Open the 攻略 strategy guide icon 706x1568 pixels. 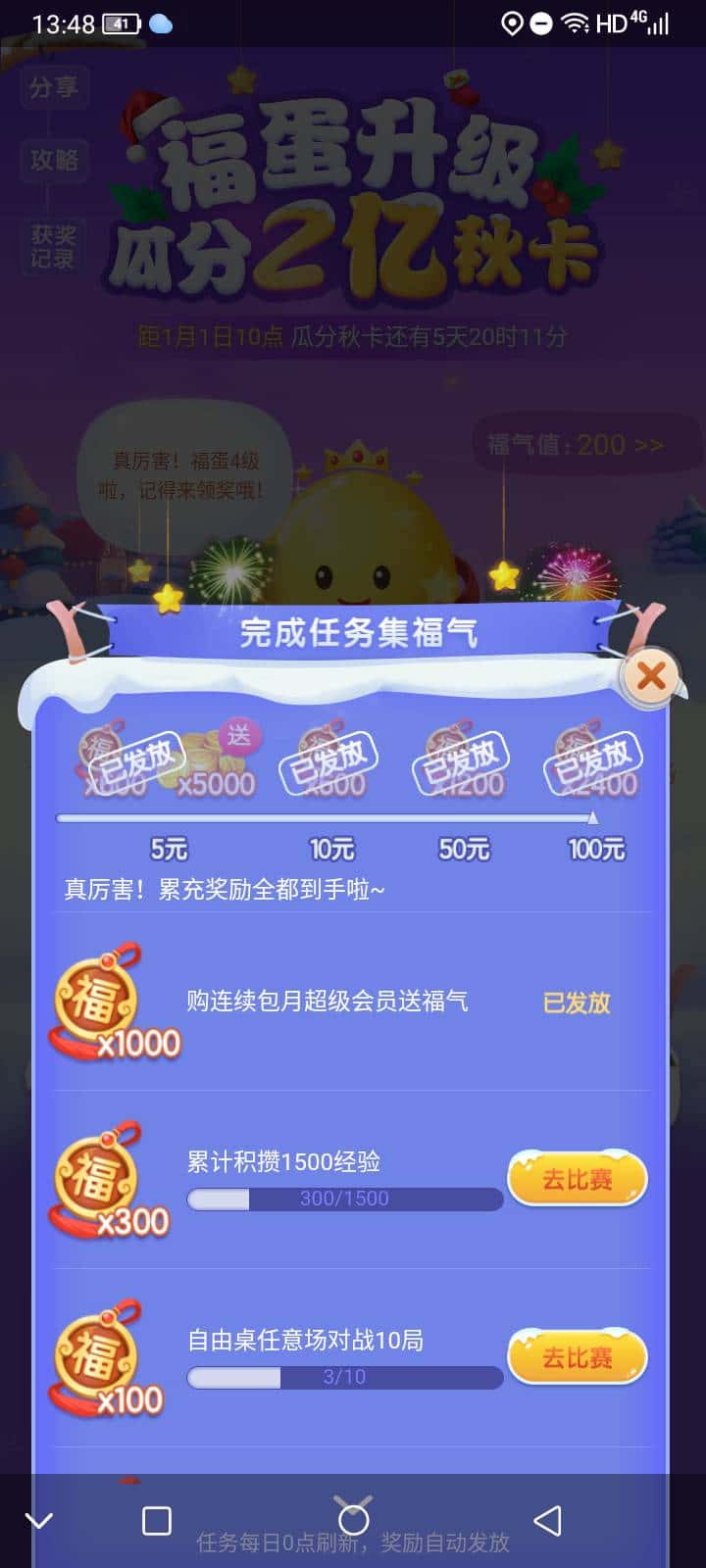point(54,162)
